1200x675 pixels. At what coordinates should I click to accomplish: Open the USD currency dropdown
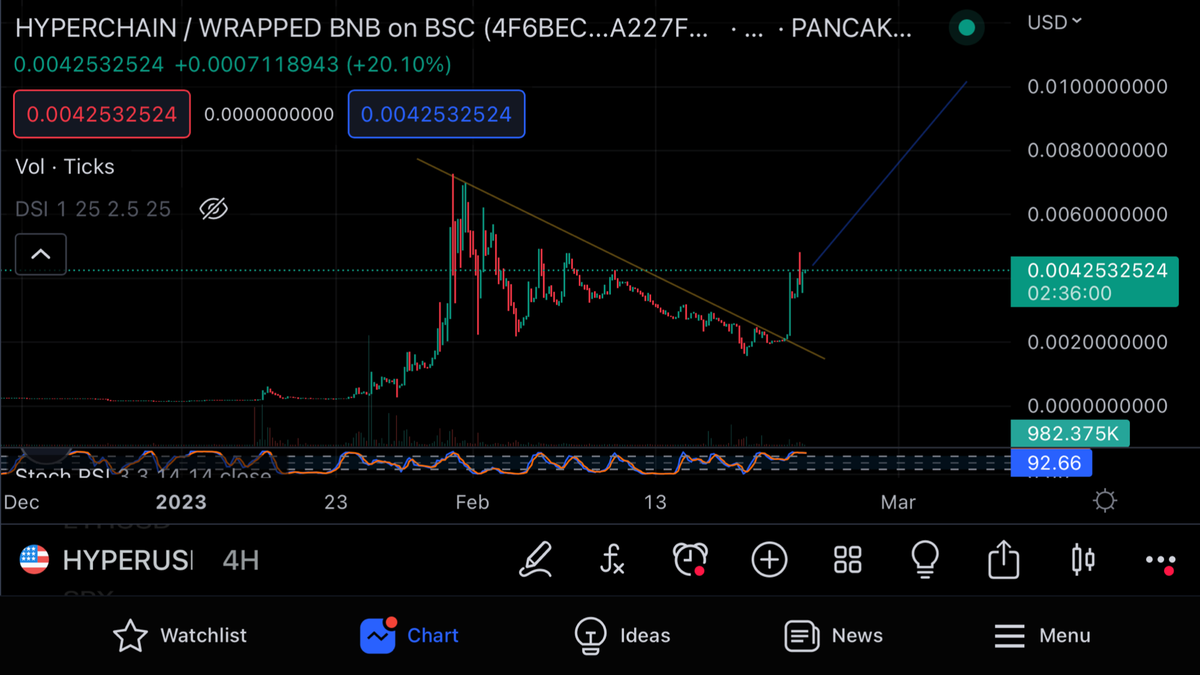pos(1054,22)
